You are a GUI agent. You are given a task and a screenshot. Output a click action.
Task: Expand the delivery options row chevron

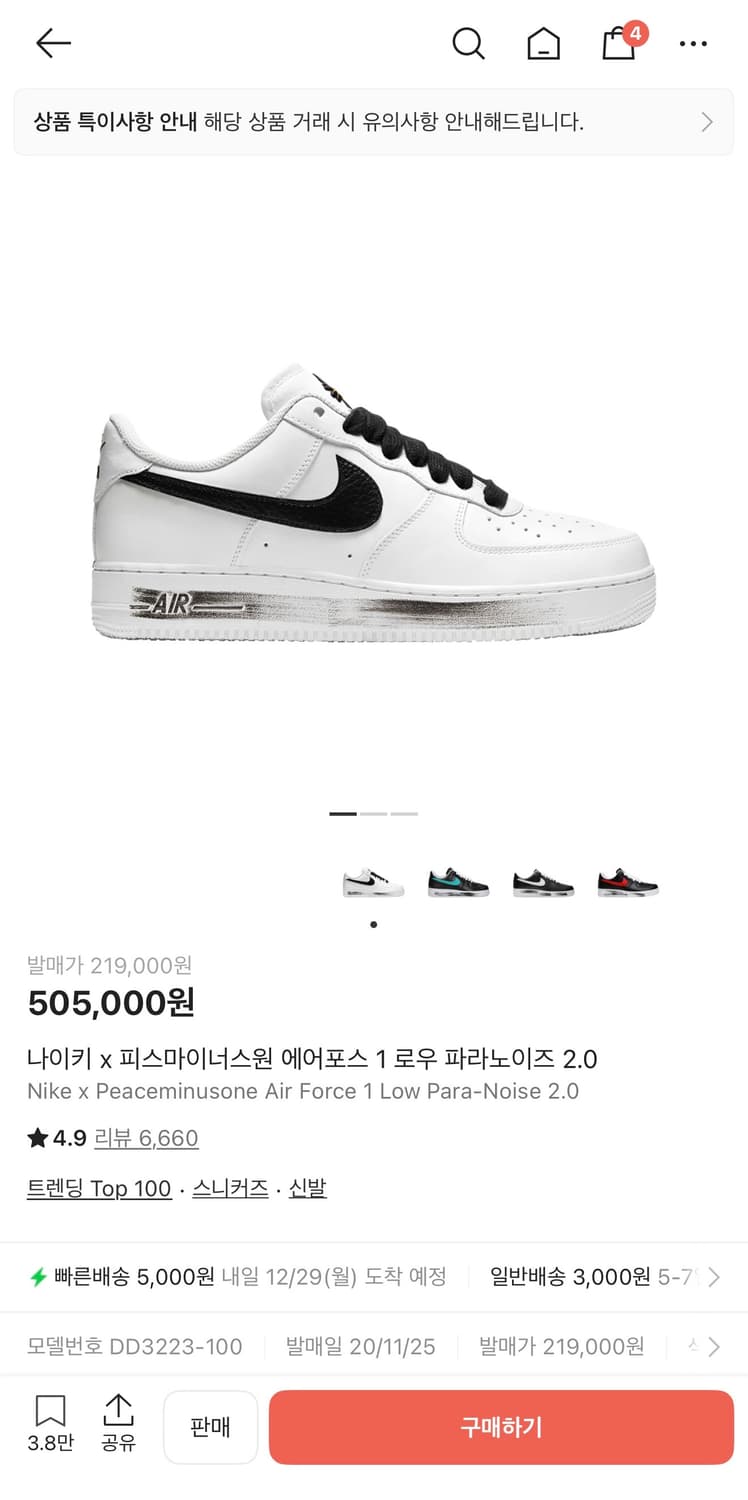click(x=714, y=1277)
